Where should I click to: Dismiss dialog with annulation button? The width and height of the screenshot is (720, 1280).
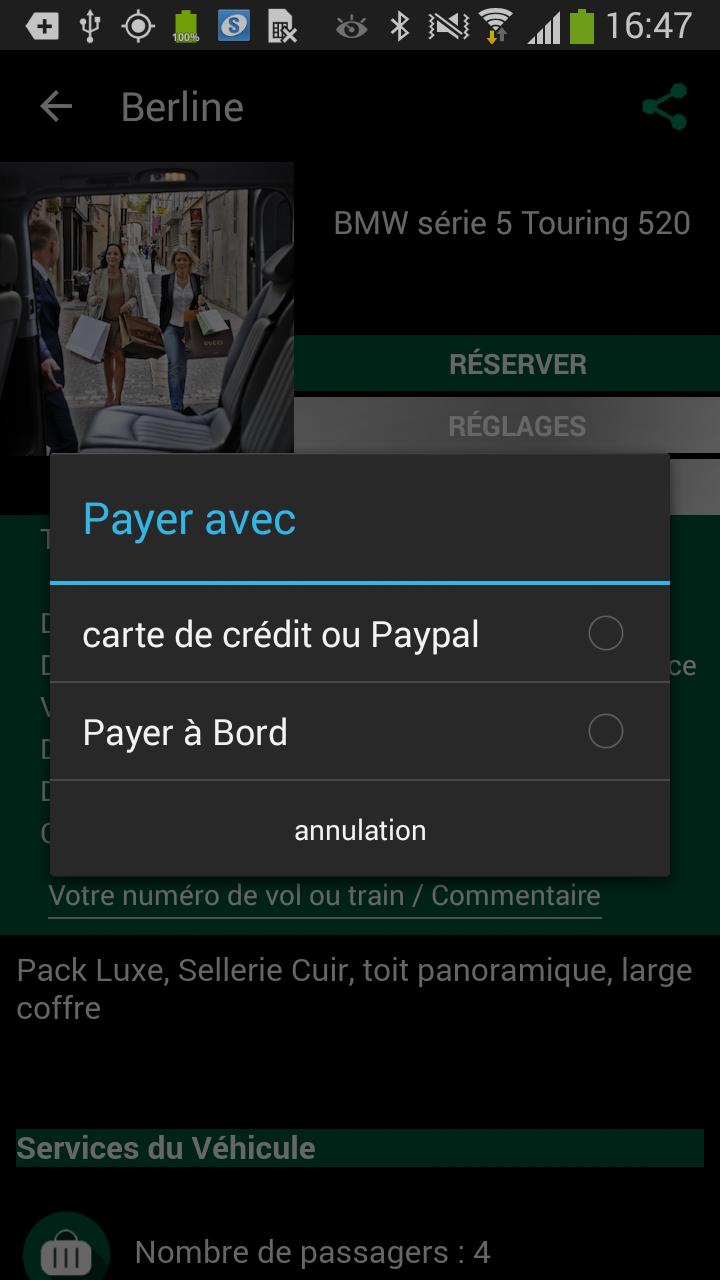(x=360, y=830)
